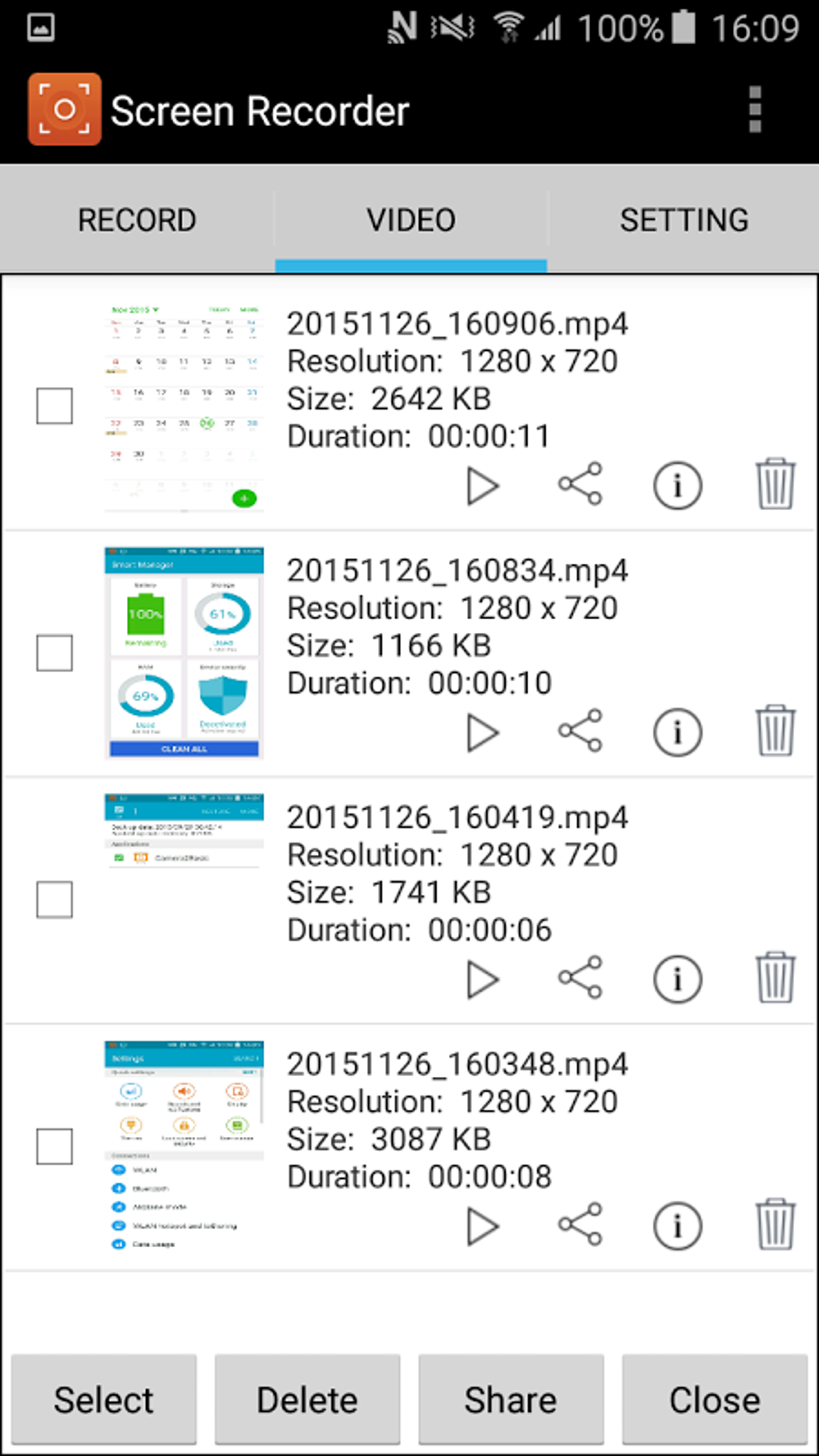Show info for 20151126_160348.mp4
This screenshot has width=819, height=1456.
(677, 1226)
